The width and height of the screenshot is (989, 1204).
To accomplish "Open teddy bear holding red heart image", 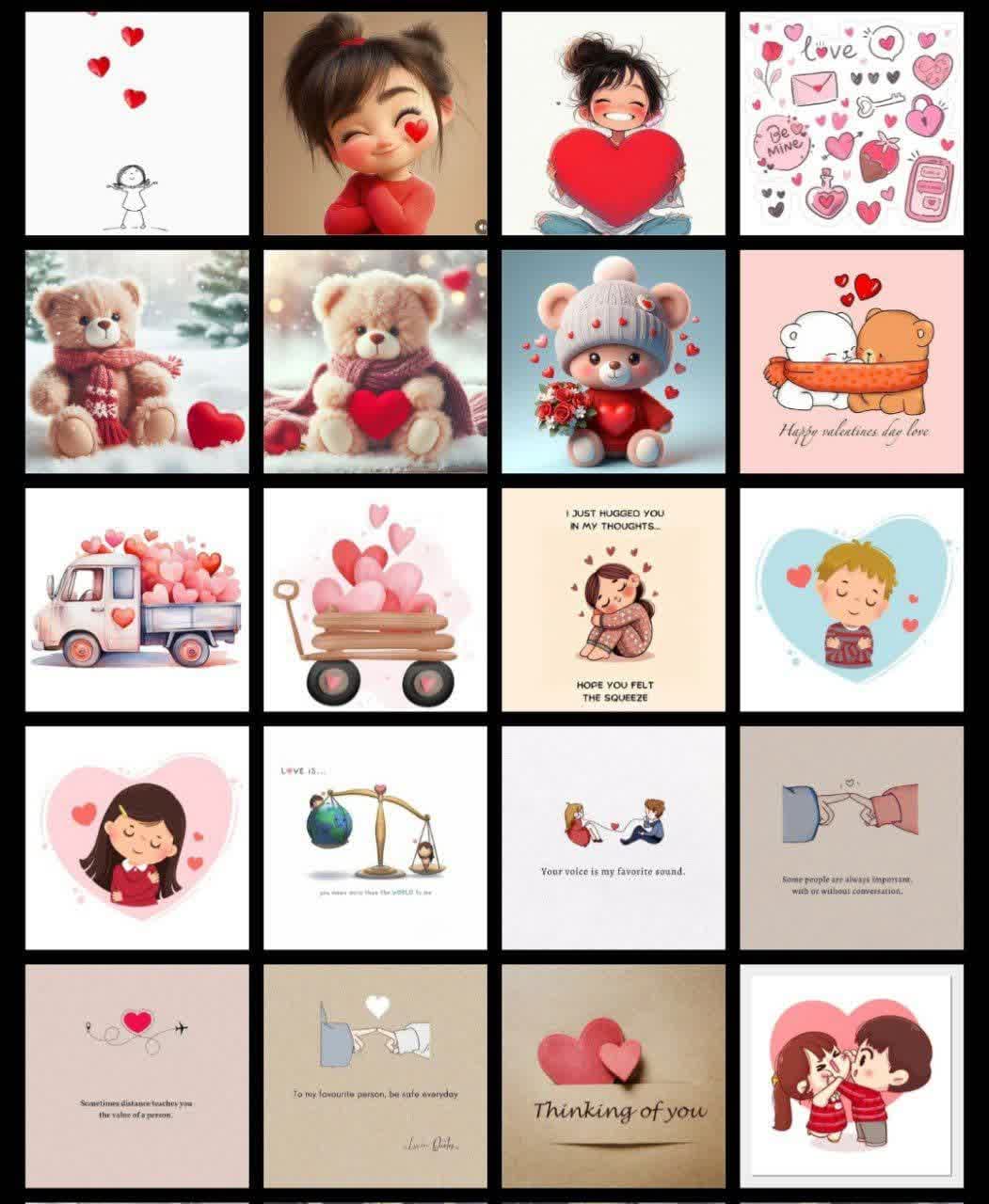I will coord(375,361).
